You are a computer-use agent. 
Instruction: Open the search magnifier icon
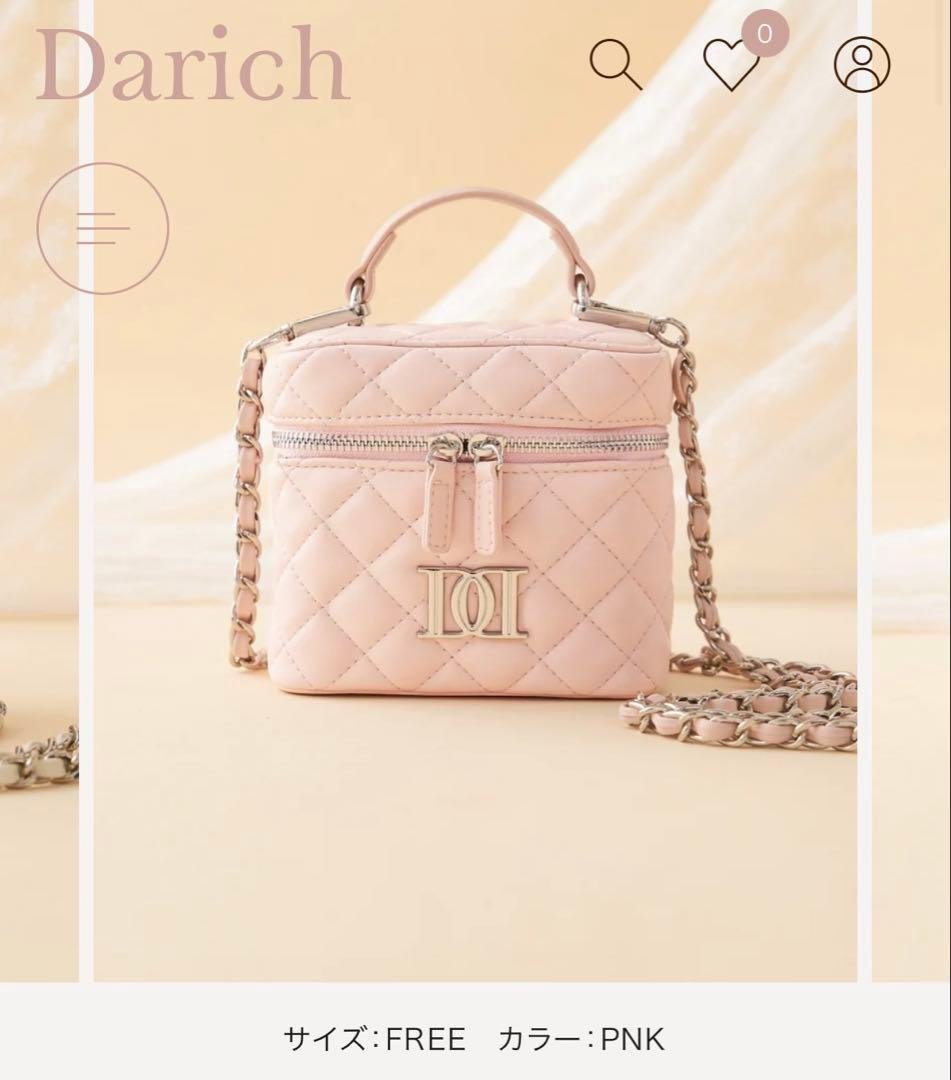click(x=615, y=64)
